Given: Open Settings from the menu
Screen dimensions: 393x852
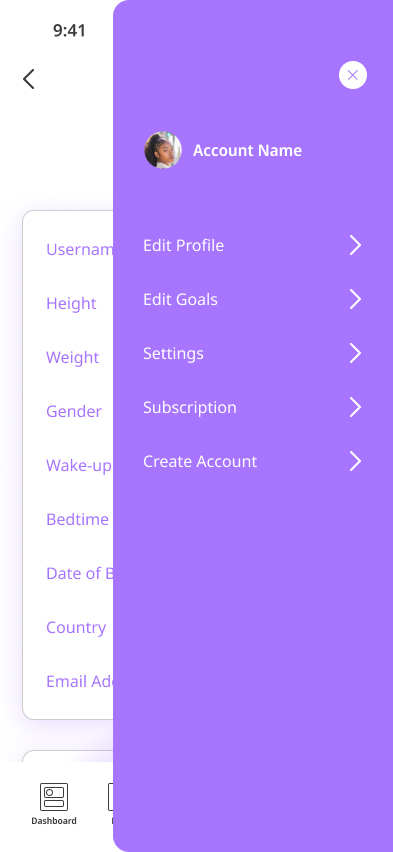Looking at the screenshot, I should coord(252,353).
